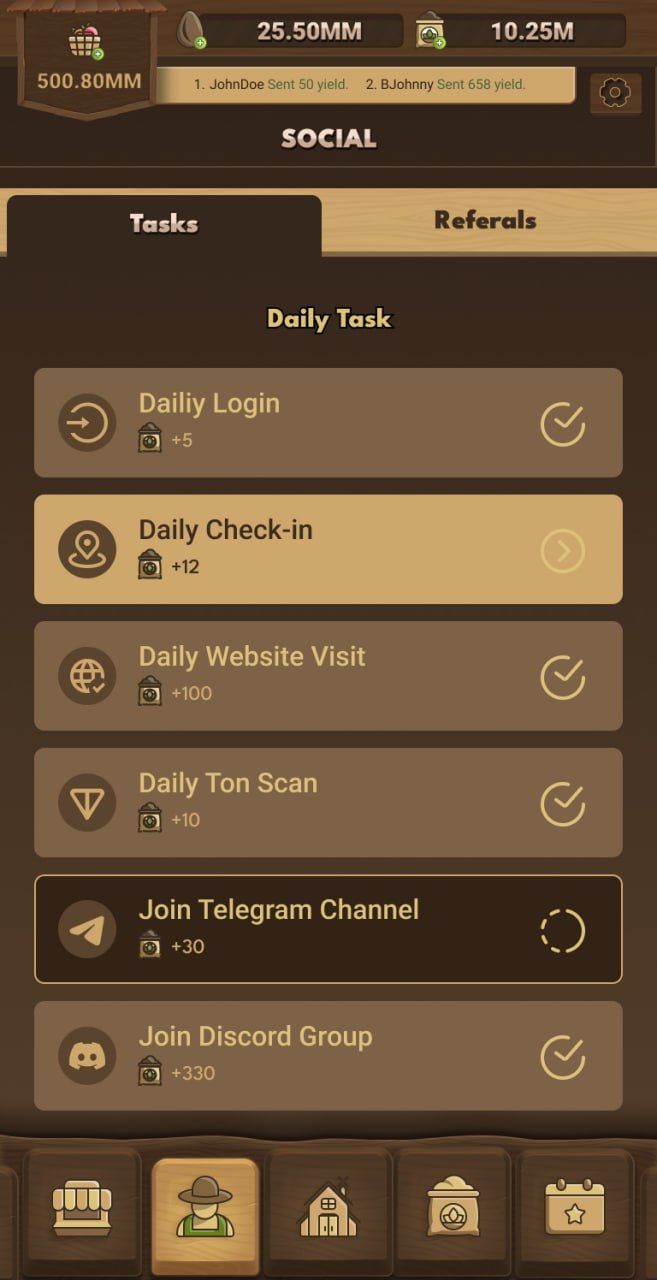Open the settings gear icon
Image resolution: width=657 pixels, height=1280 pixels.
(615, 93)
